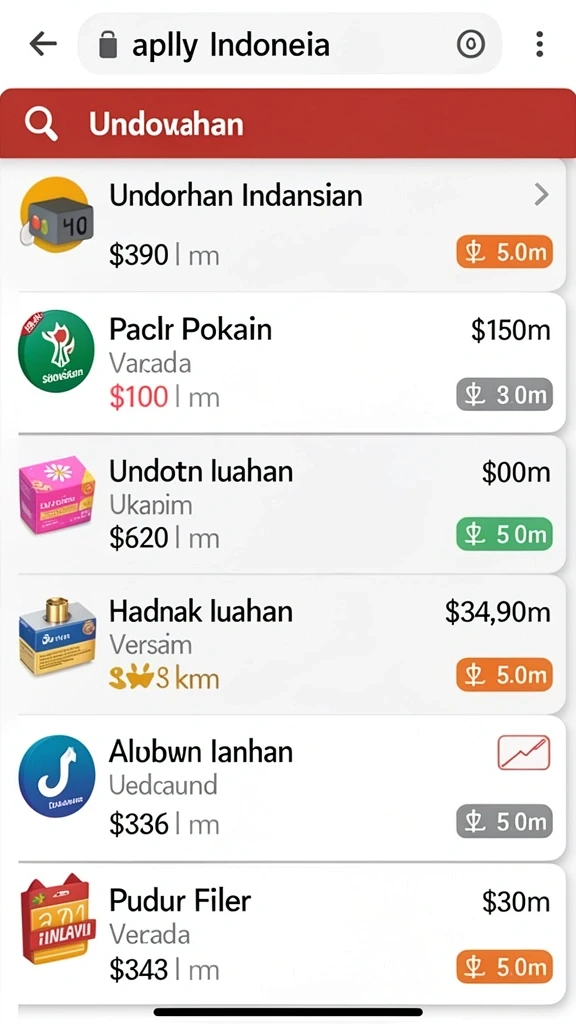Screen dimensions: 576x1024
Task: Open the Undotn luahan listing
Action: tap(291, 504)
